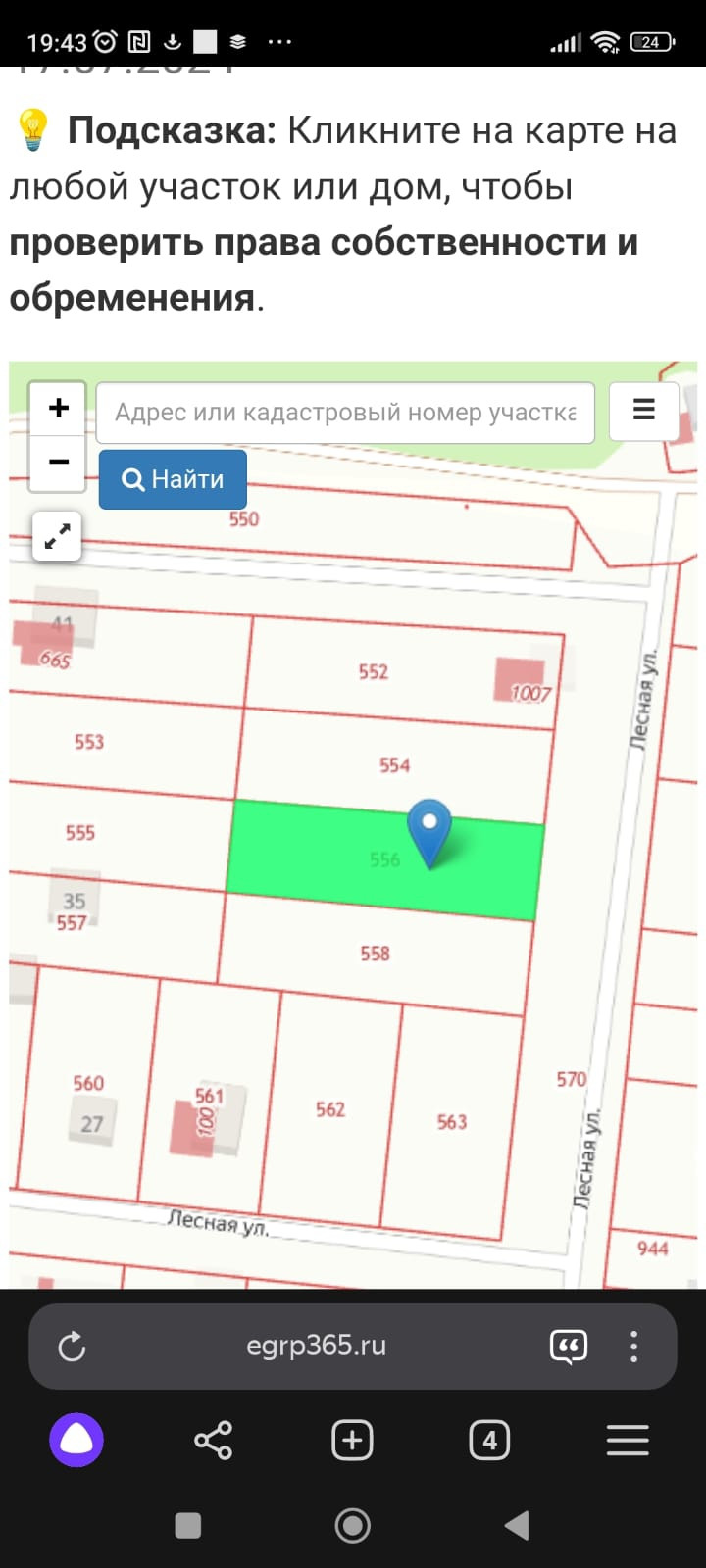Reload the page in the browser
The image size is (706, 1568).
click(x=73, y=1347)
